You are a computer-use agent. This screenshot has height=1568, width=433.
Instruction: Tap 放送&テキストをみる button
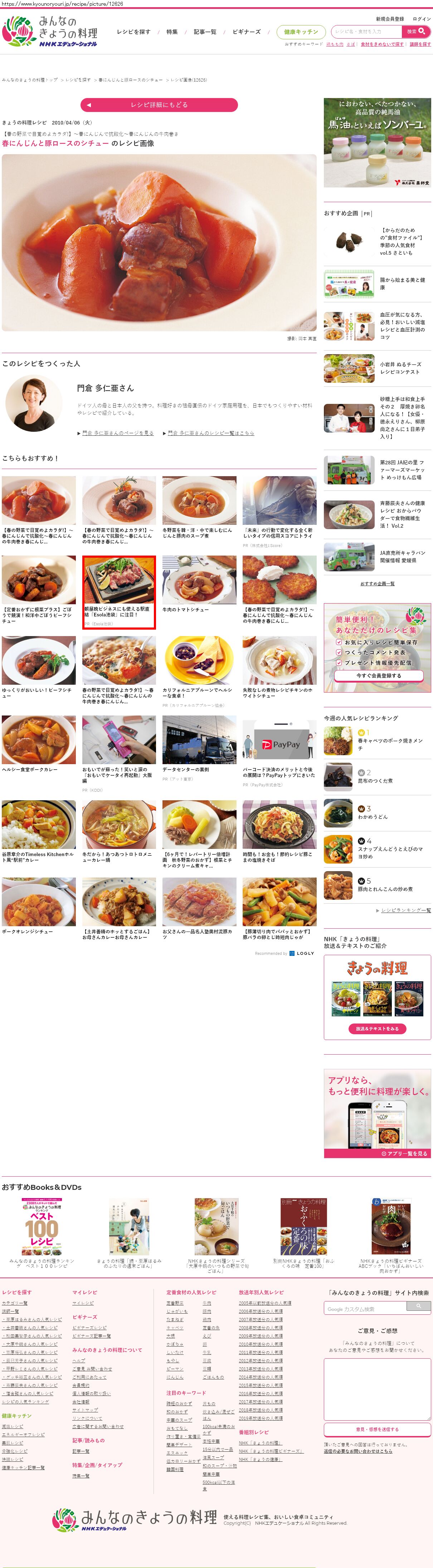pos(377,1029)
